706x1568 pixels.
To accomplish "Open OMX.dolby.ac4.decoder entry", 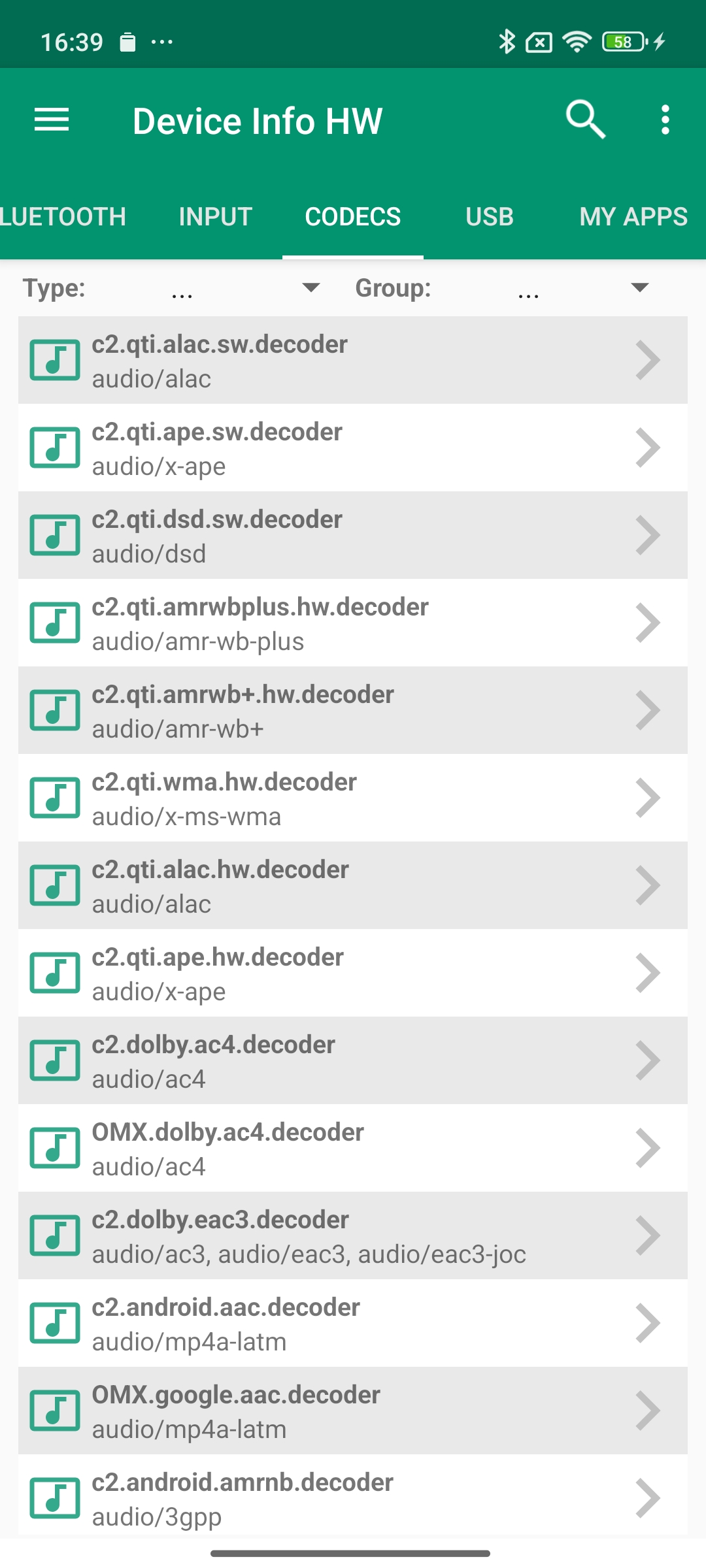I will point(353,1149).
